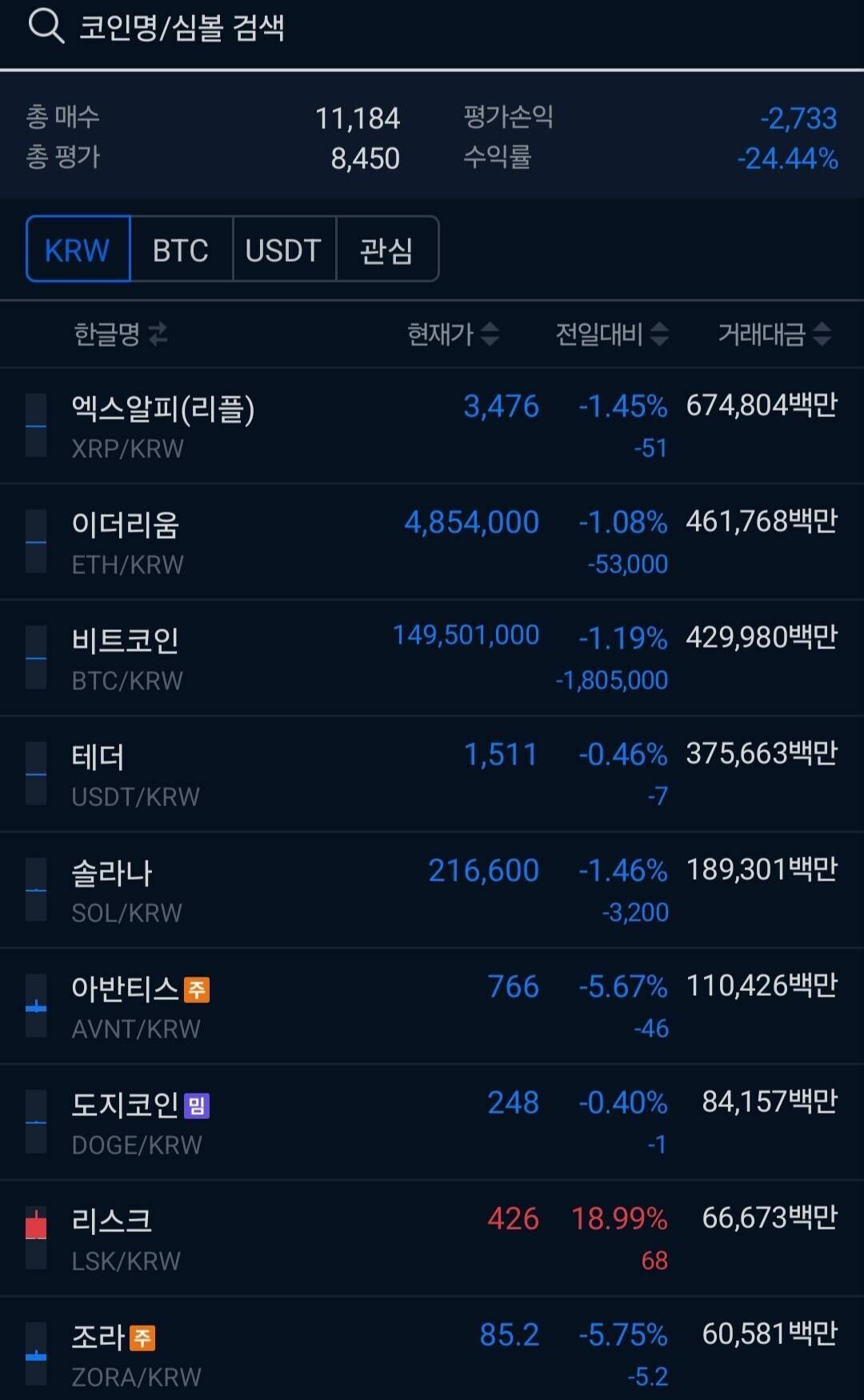The image size is (864, 1400).
Task: Click the mini candle chart beside 엑스알피(리플)
Action: (x=35, y=425)
